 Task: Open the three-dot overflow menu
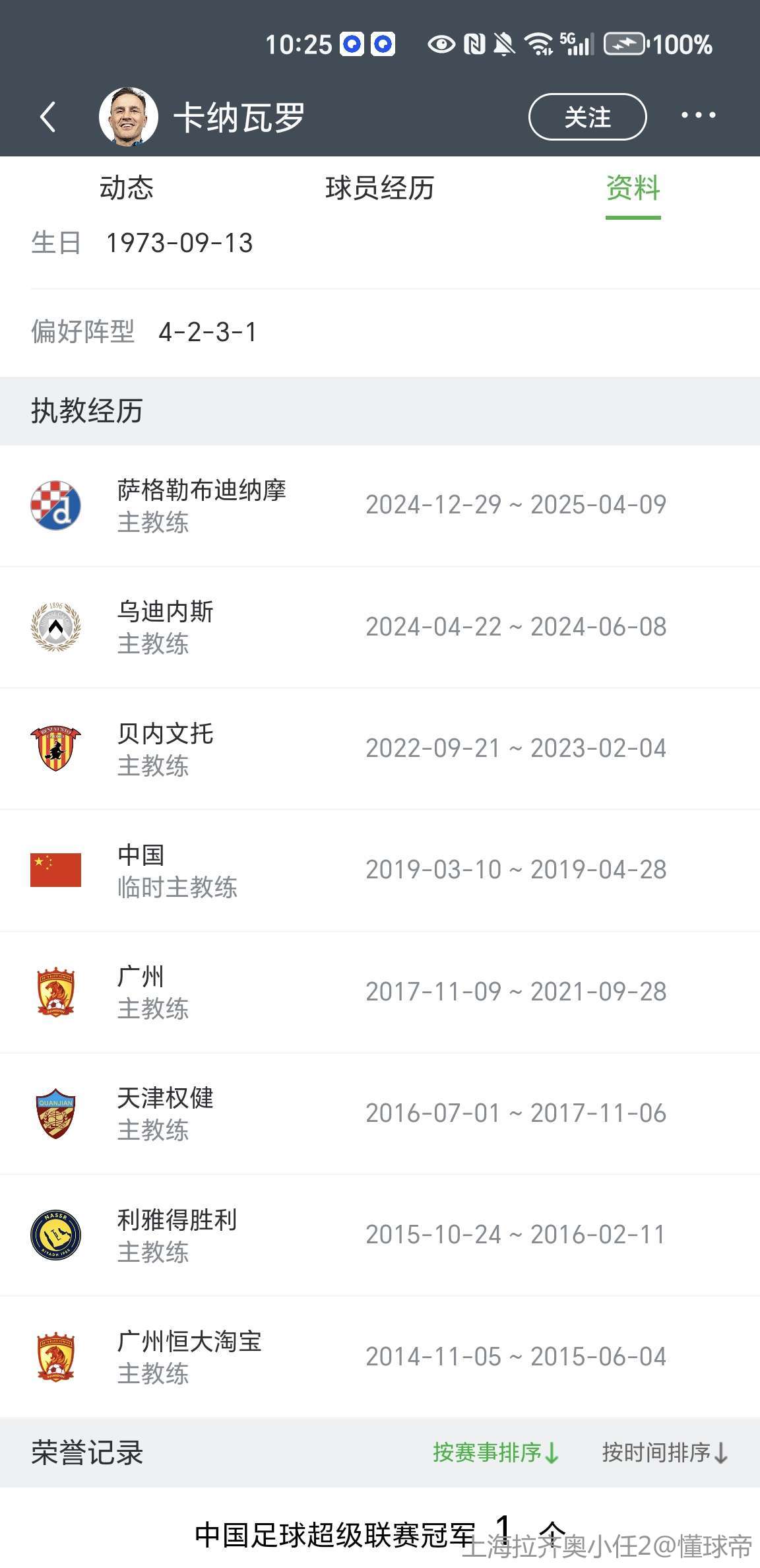pyautogui.click(x=698, y=115)
